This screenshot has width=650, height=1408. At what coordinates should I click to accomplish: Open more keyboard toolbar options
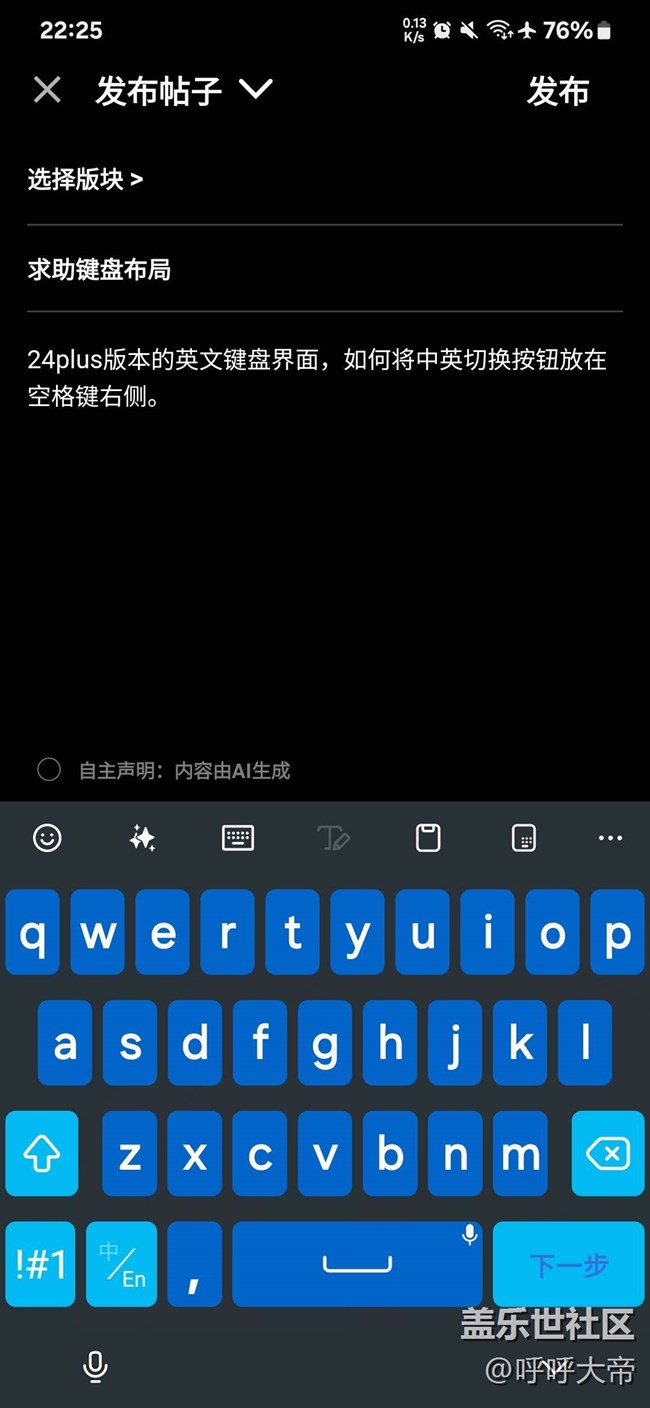(610, 838)
